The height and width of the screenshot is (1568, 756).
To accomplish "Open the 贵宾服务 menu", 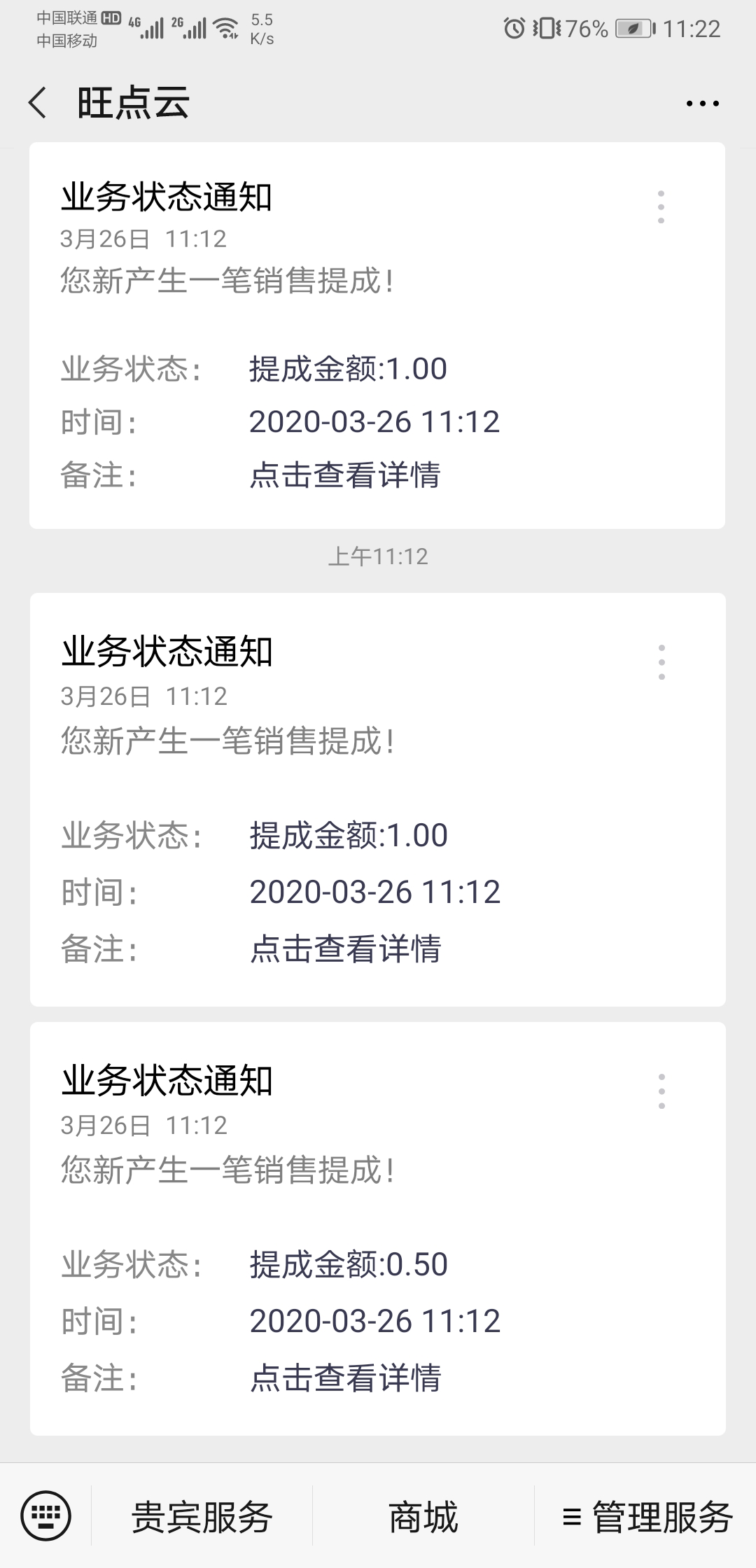I will (x=202, y=1517).
